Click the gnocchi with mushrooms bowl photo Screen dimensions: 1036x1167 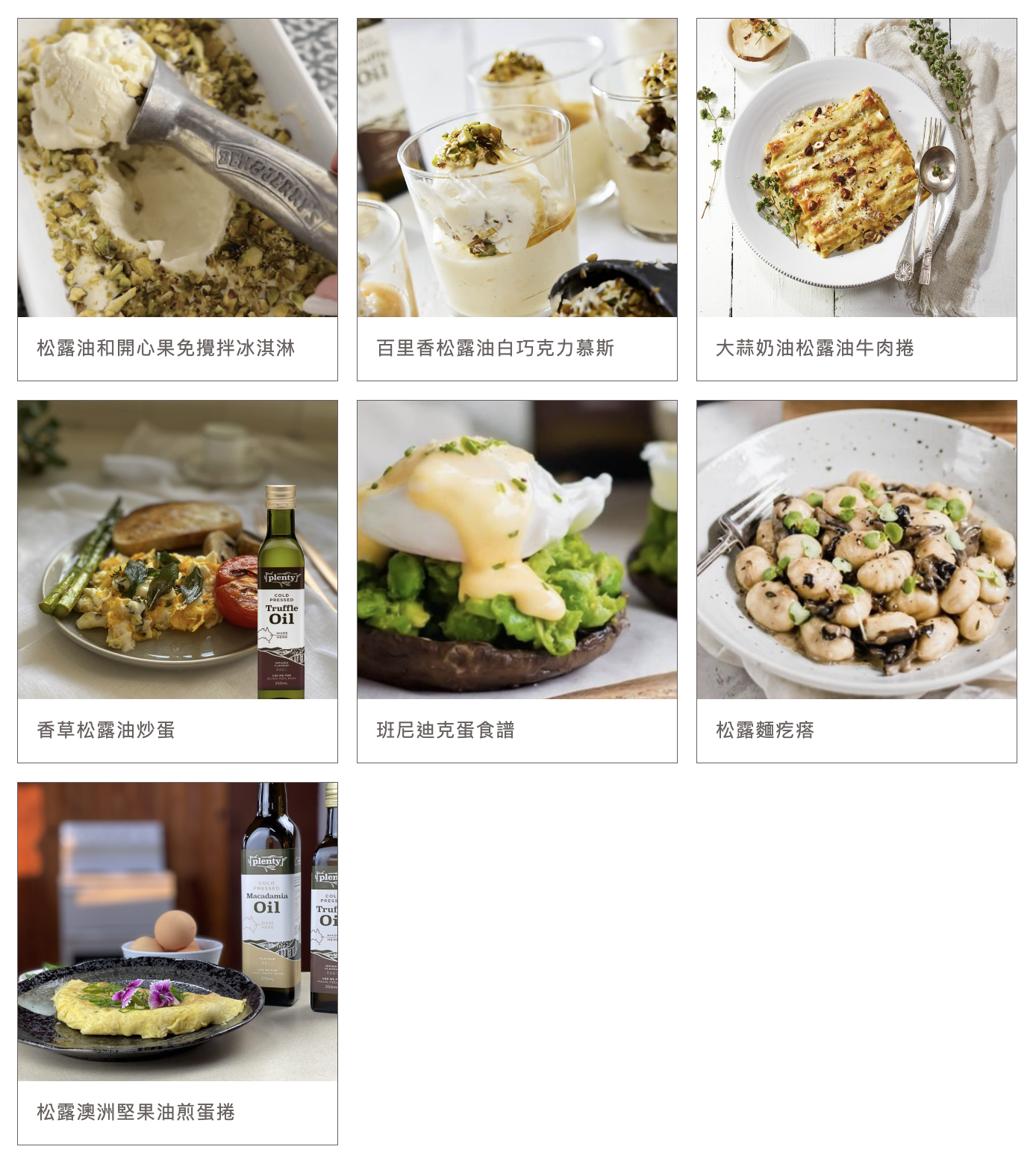point(857,552)
